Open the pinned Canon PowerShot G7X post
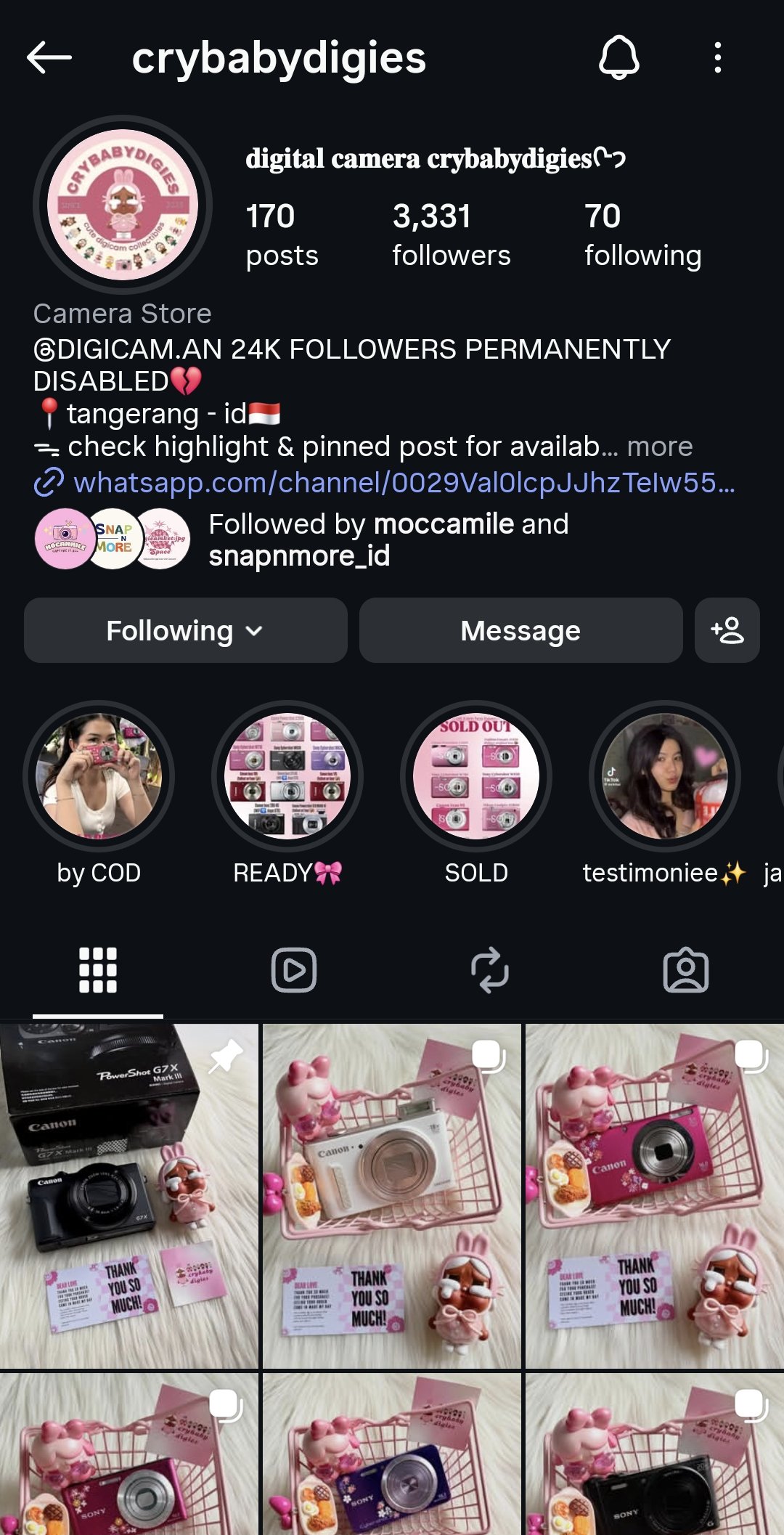Image resolution: width=784 pixels, height=1535 pixels. 129,1195
